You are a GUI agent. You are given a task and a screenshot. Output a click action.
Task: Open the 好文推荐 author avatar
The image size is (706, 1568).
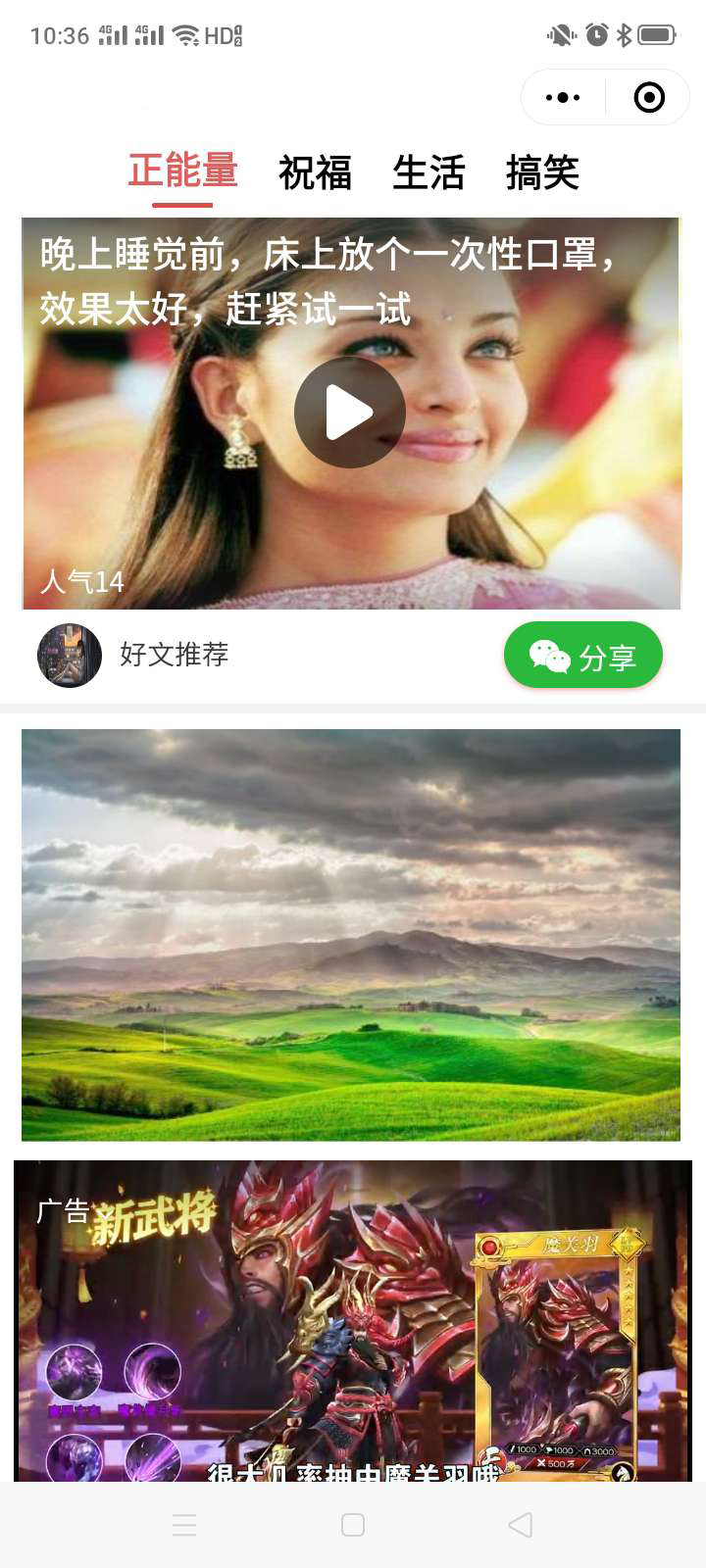[70, 656]
